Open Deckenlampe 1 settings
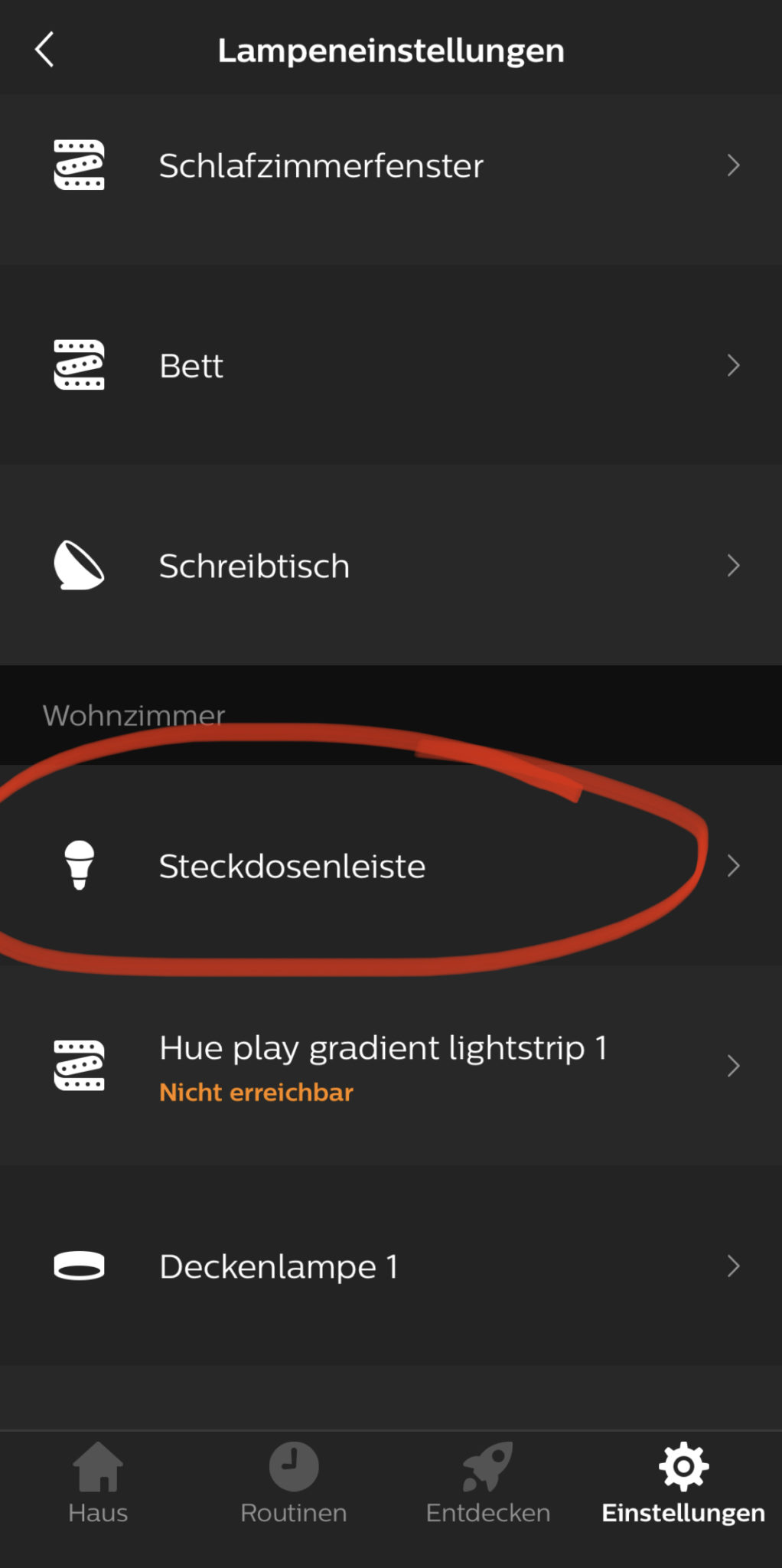The width and height of the screenshot is (782, 1568). (390, 1266)
